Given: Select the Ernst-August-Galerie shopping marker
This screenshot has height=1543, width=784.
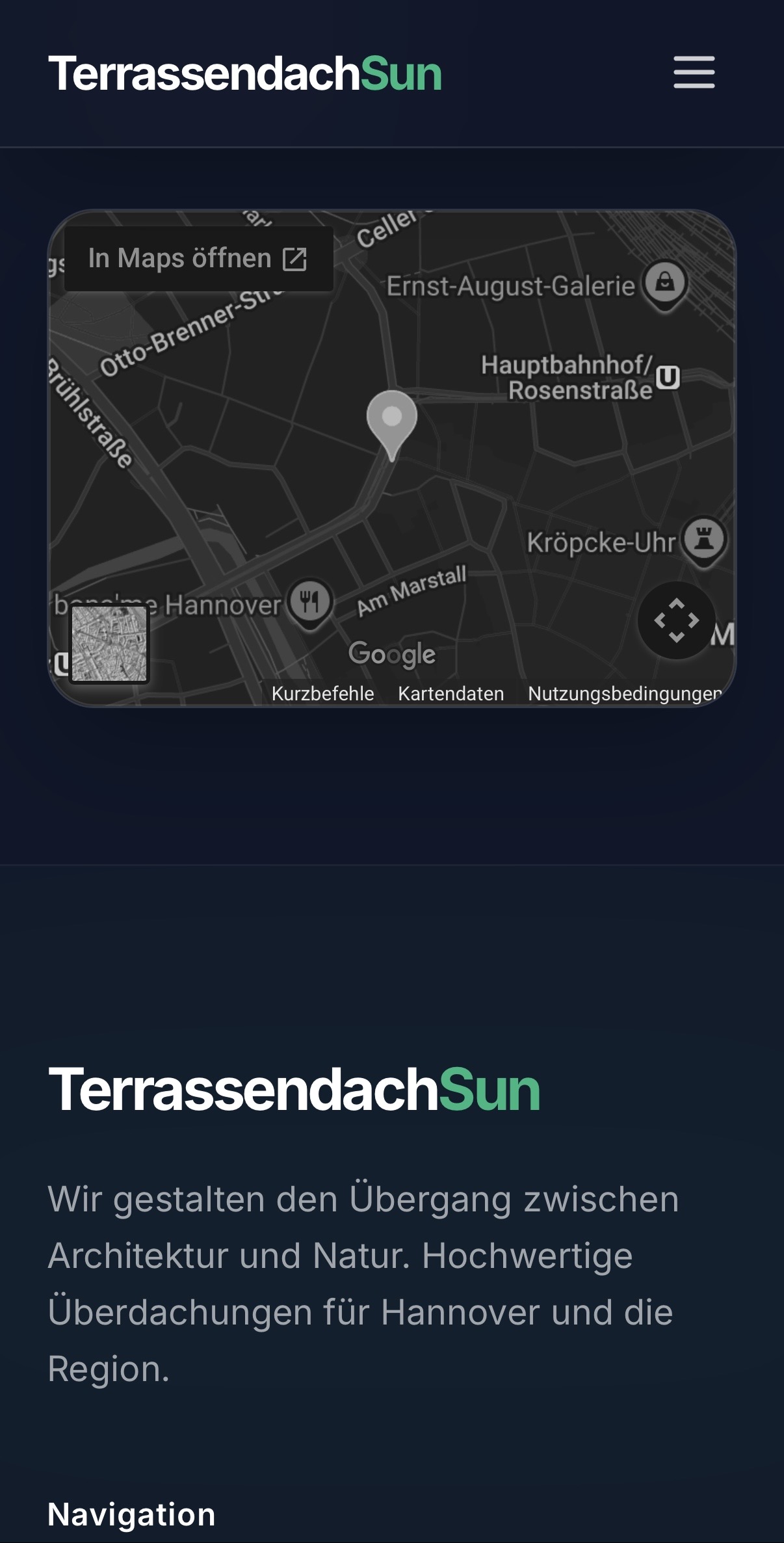Looking at the screenshot, I should click(664, 283).
